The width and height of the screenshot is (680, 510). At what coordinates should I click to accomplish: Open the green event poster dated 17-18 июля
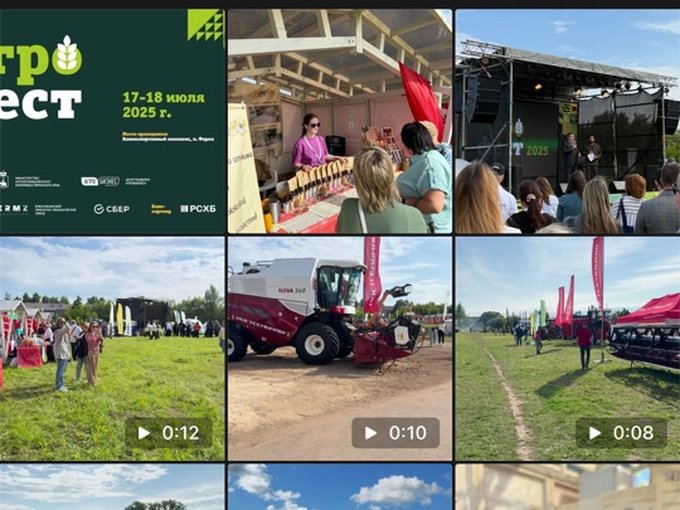[x=112, y=120]
